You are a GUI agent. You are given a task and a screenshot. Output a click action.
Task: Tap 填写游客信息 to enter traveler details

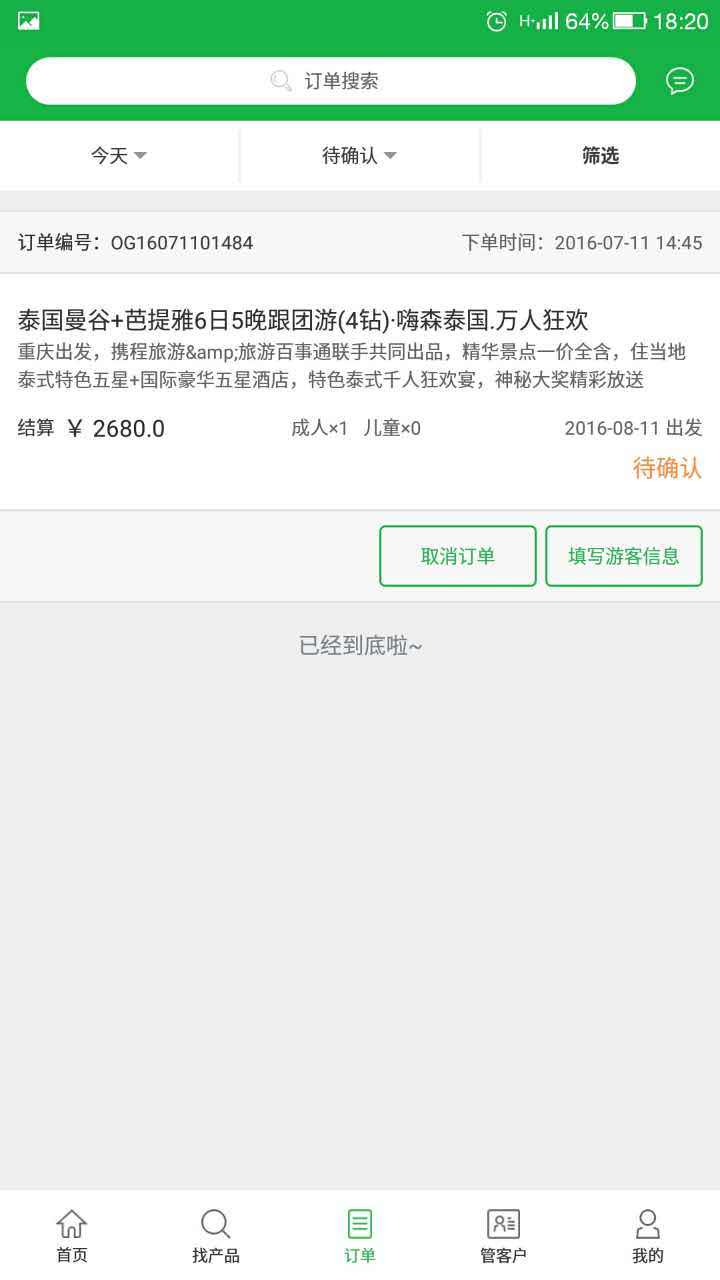tap(623, 556)
